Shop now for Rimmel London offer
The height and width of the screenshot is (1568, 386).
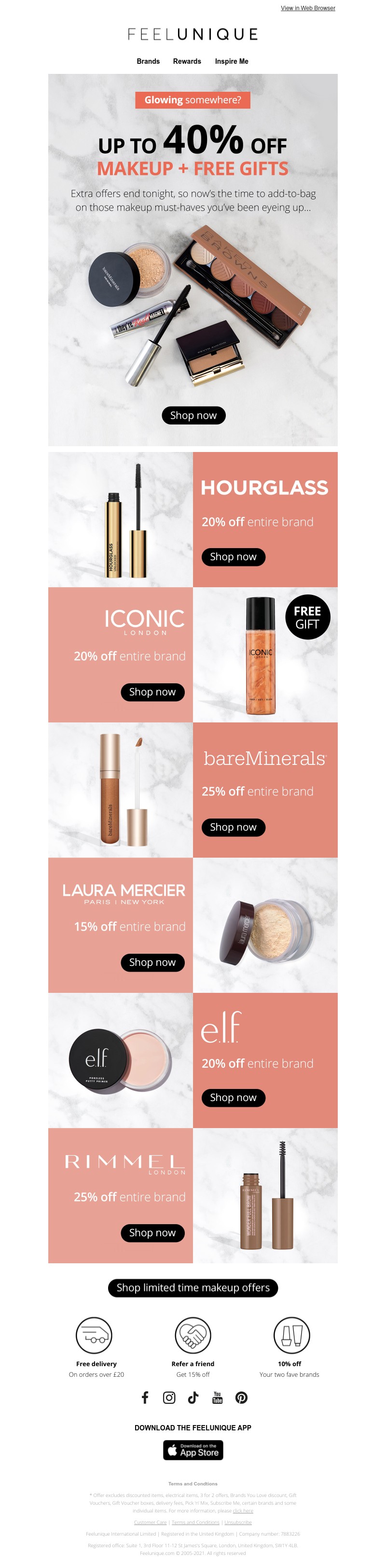pyautogui.click(x=152, y=1232)
